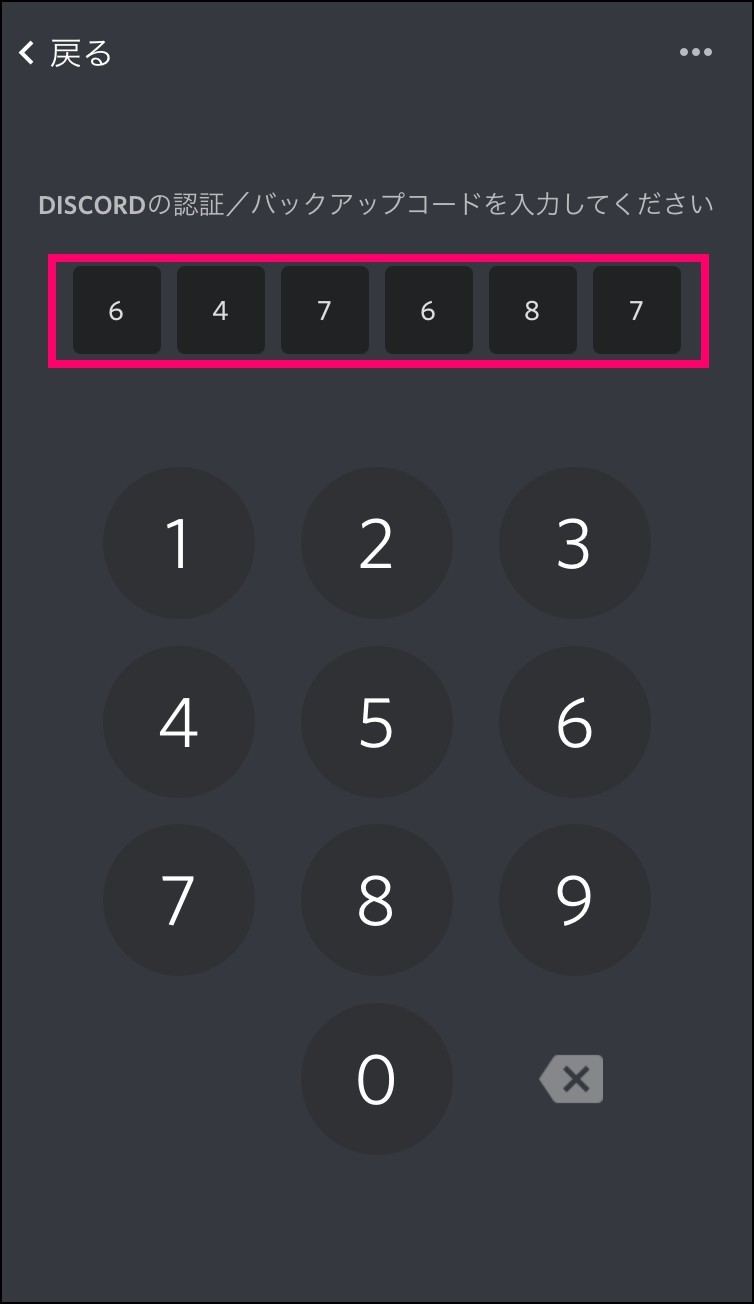Tap the 9 key on keypad
The height and width of the screenshot is (1304, 754).
pyautogui.click(x=574, y=900)
